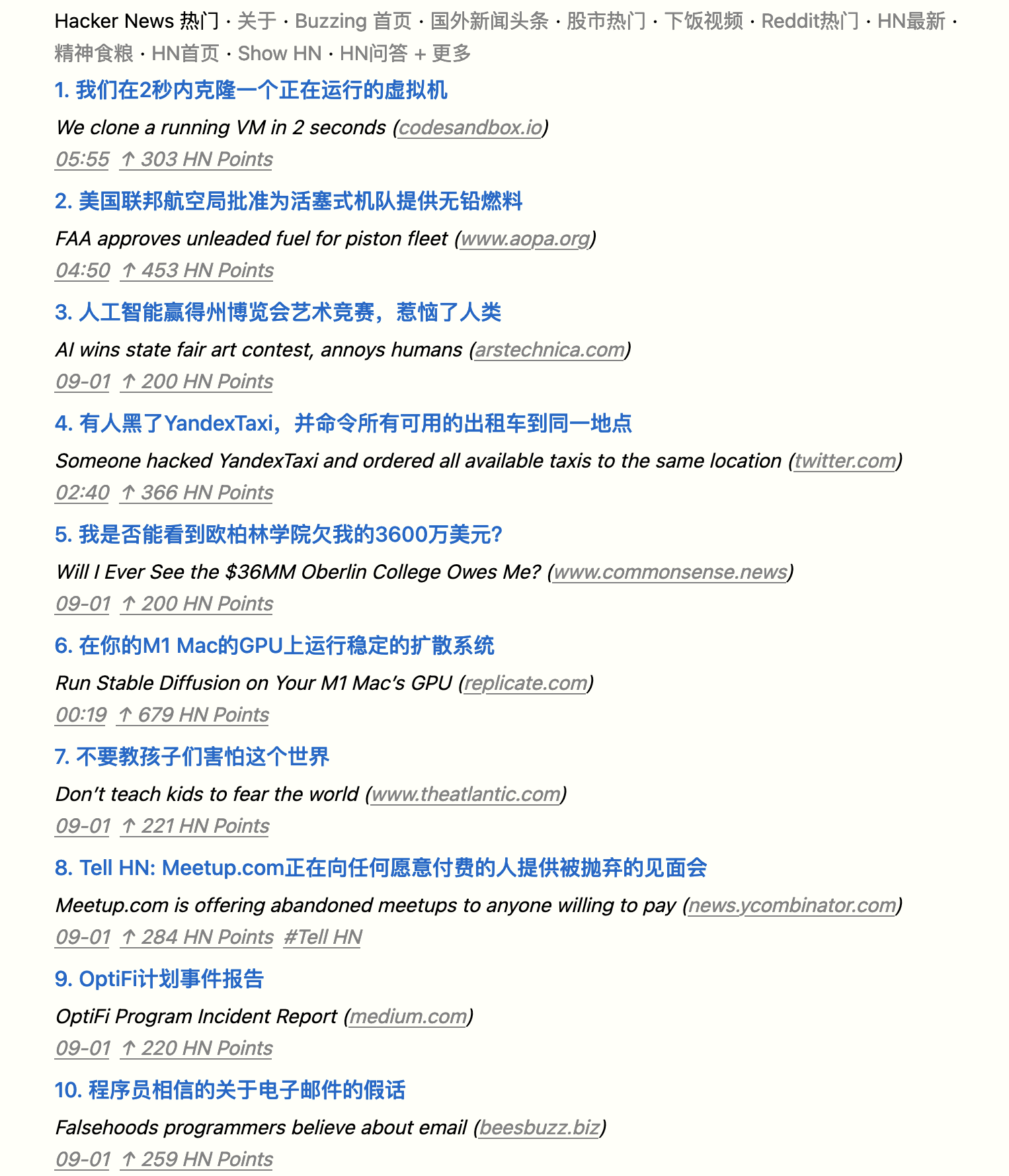Screen dimensions: 1009x1176
Task: Open story 6 about the M1 Mac GPU
Action: click(x=274, y=646)
